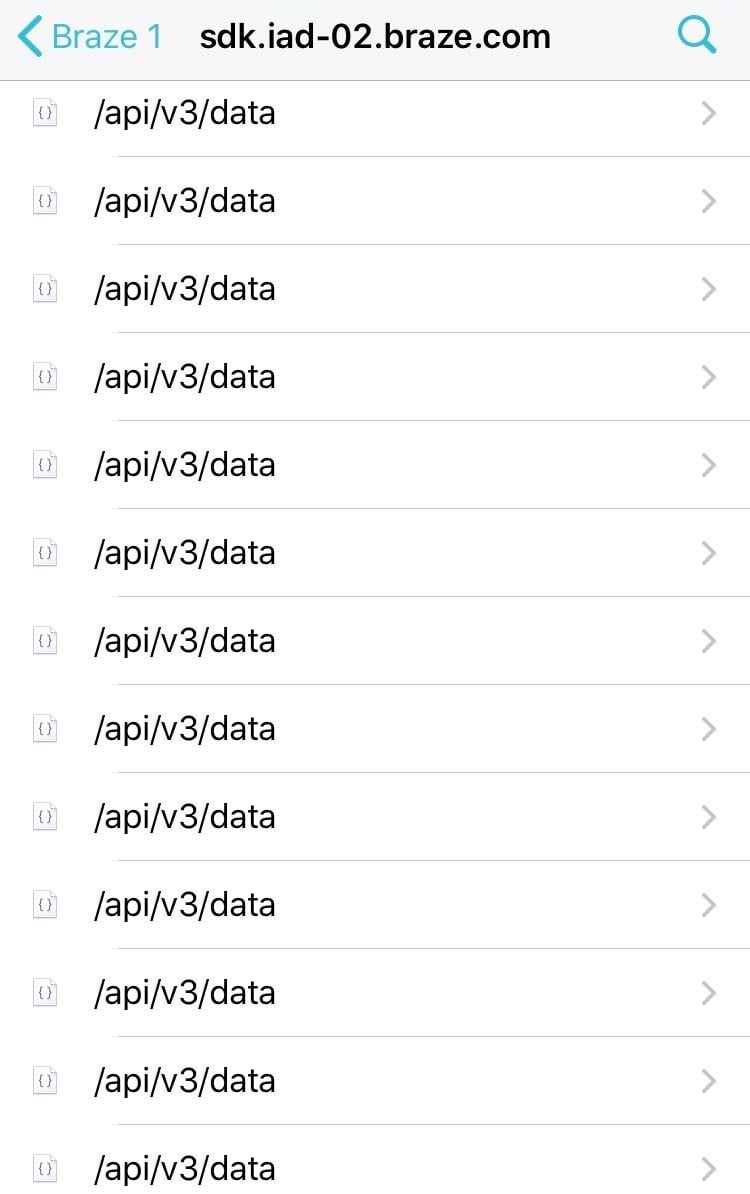Expand the first /api/v3/data request via its chevron
The height and width of the screenshot is (1194, 750).
click(710, 113)
